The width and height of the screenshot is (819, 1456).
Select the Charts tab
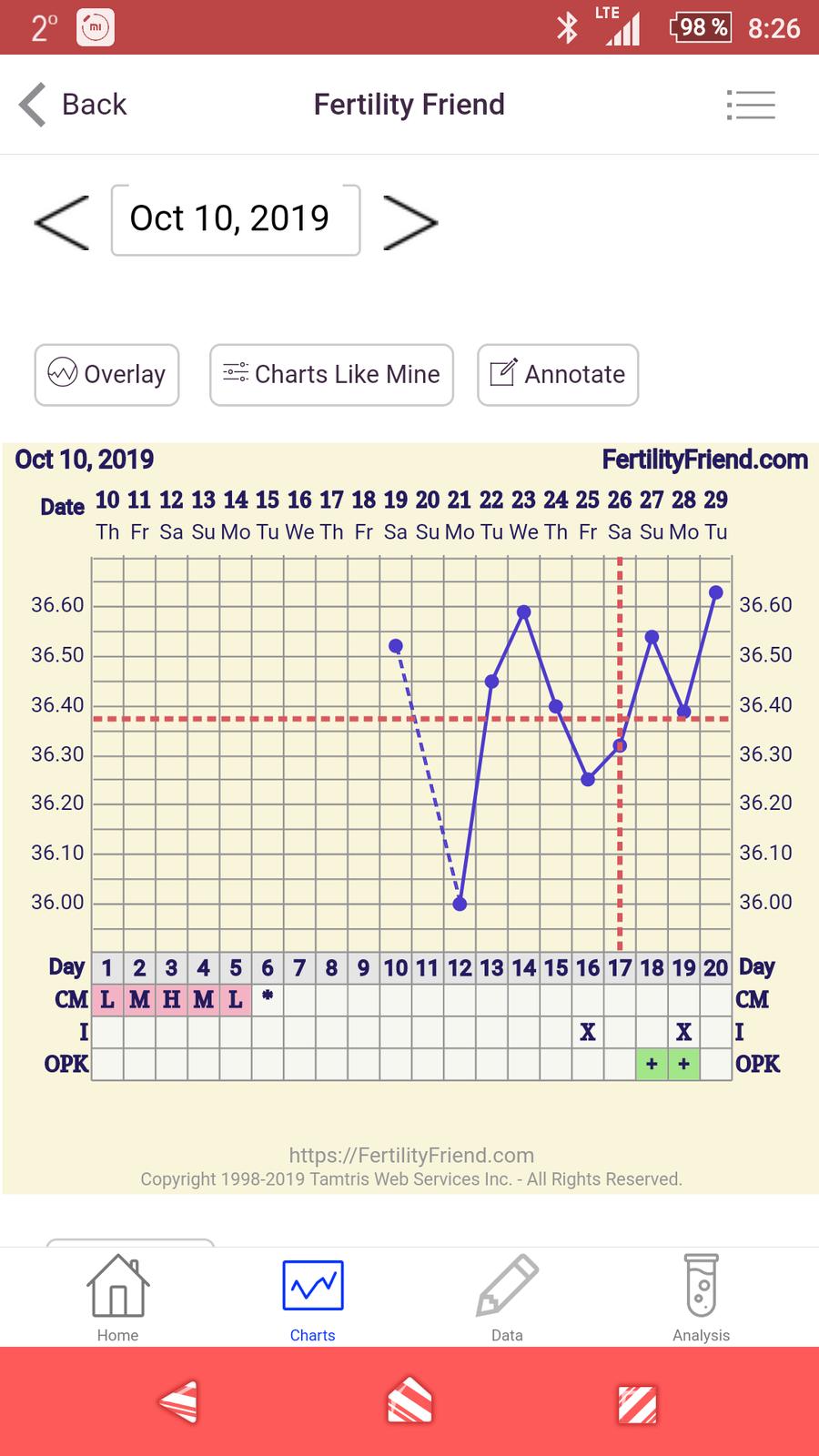point(312,1298)
